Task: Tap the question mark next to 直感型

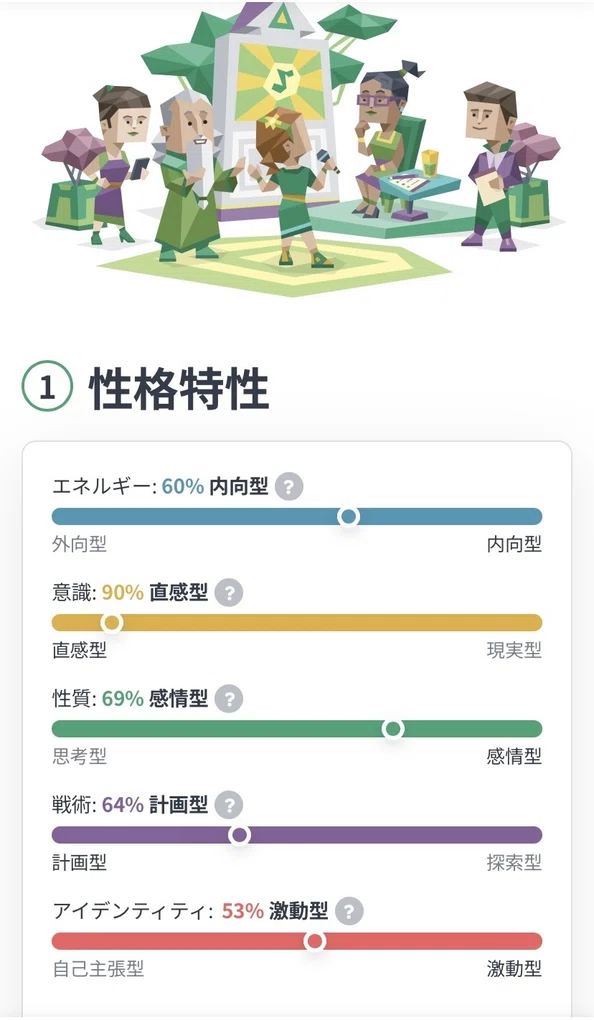Action: (x=228, y=593)
